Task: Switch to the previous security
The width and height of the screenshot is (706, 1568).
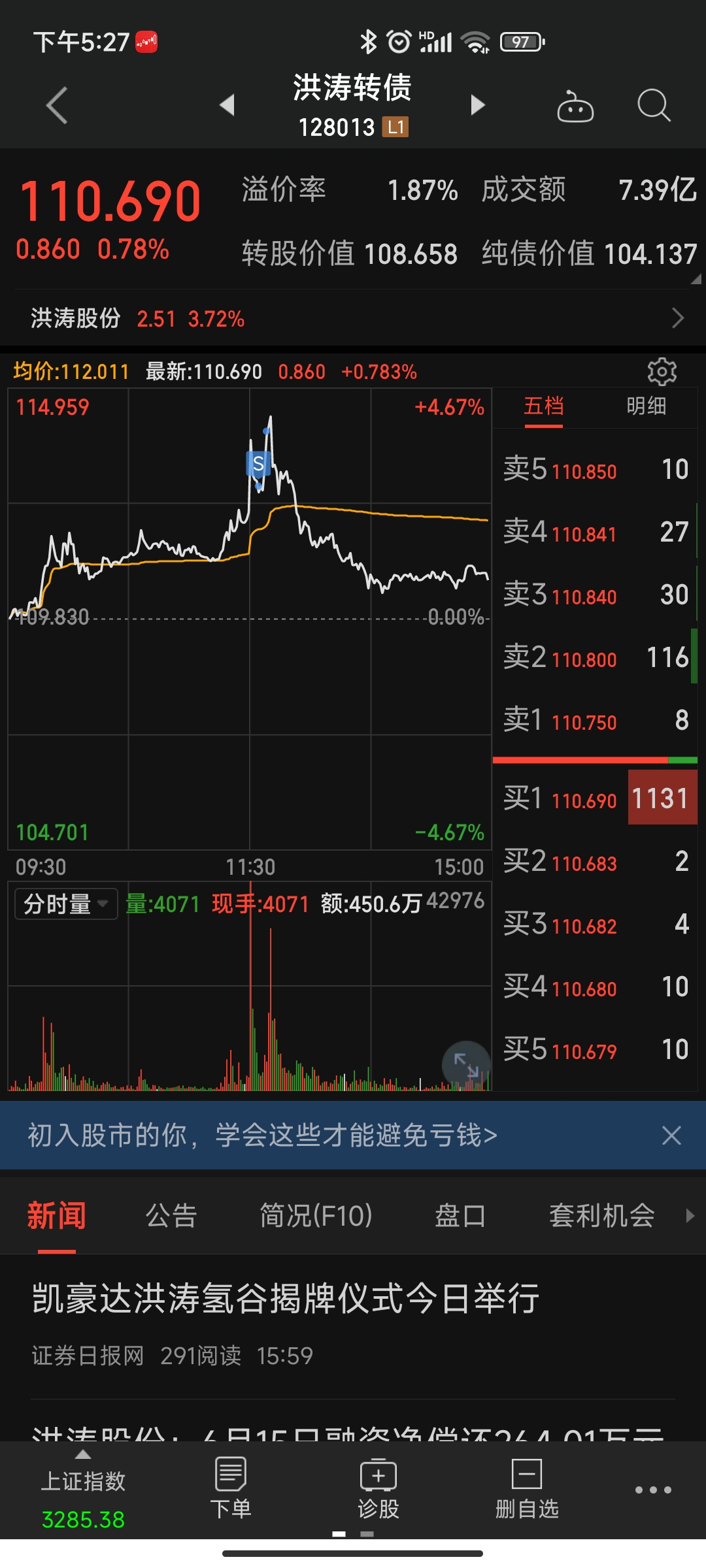Action: [227, 105]
